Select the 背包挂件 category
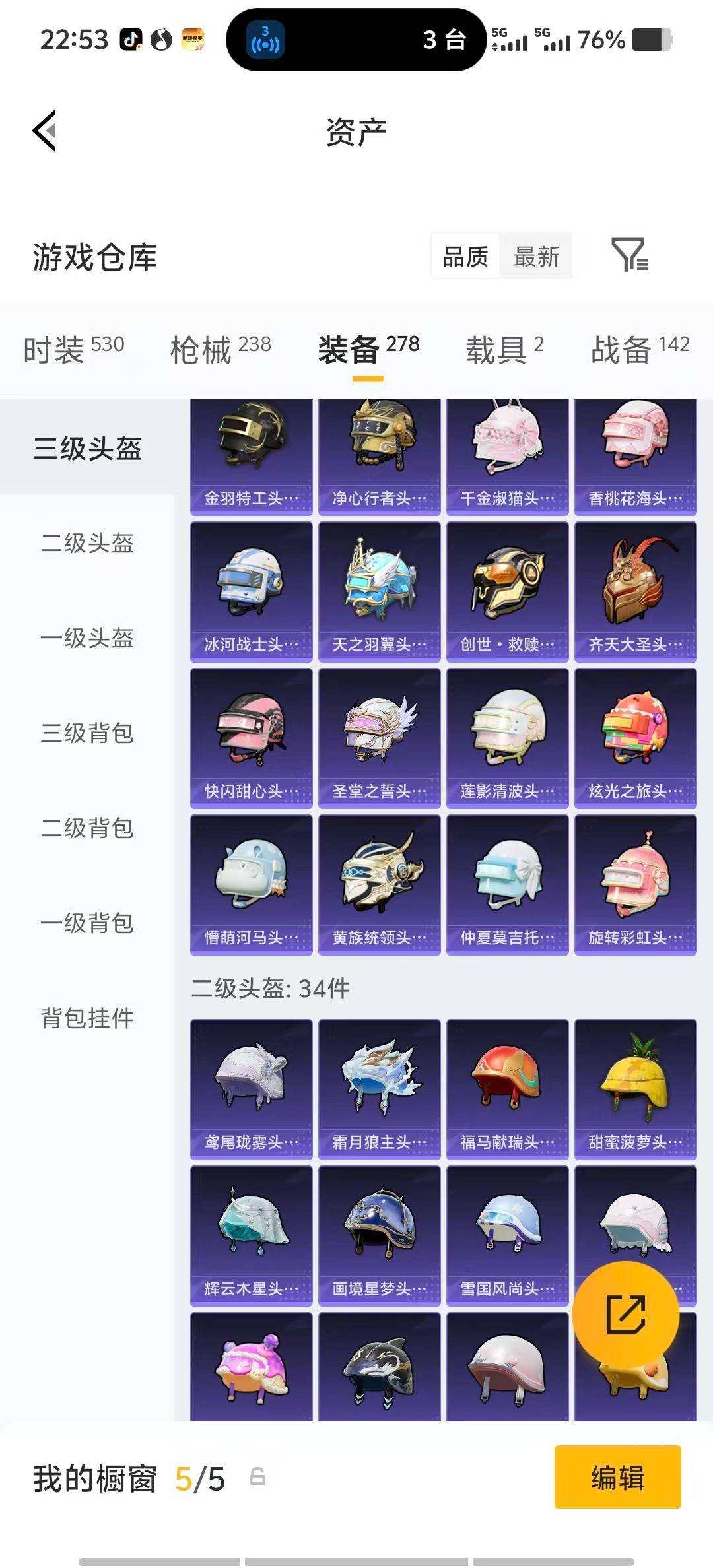713x1568 pixels. pyautogui.click(x=86, y=1020)
